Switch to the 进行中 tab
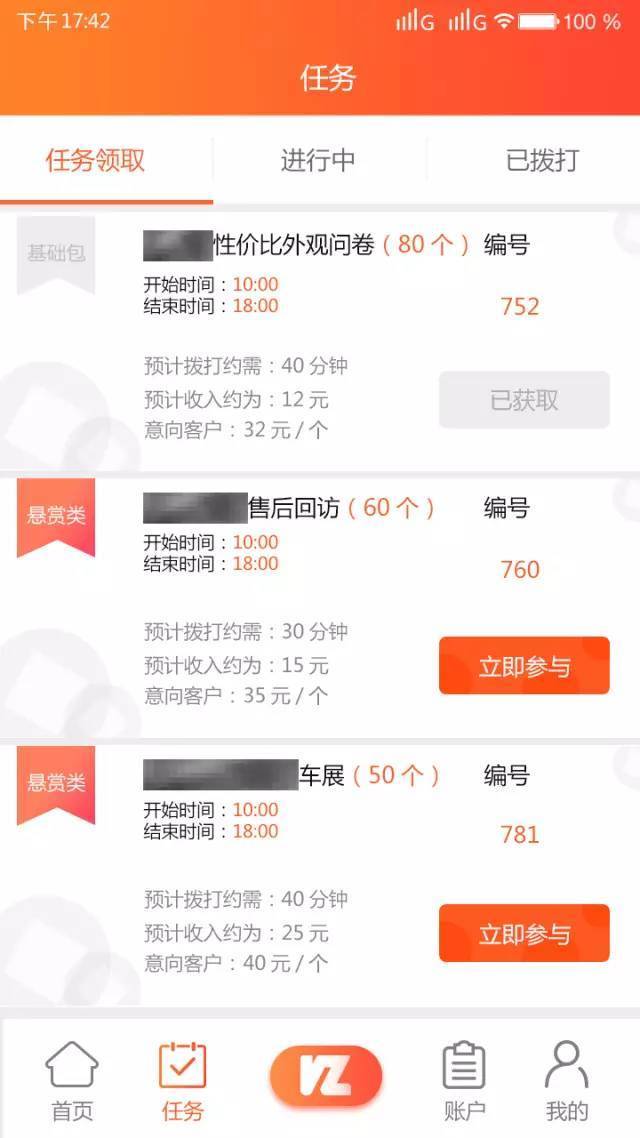Viewport: 640px width, 1138px height. (x=318, y=160)
